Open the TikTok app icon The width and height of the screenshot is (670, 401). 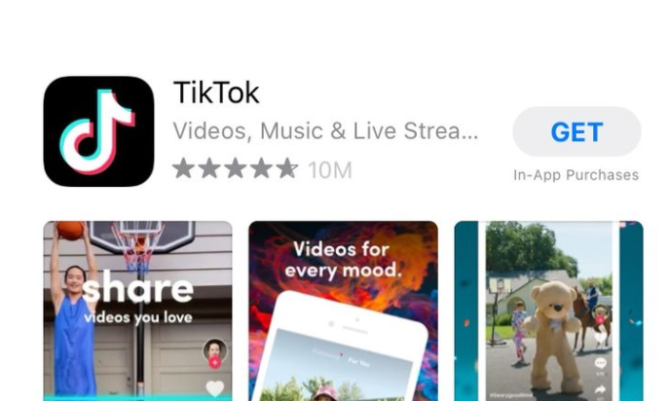click(99, 131)
